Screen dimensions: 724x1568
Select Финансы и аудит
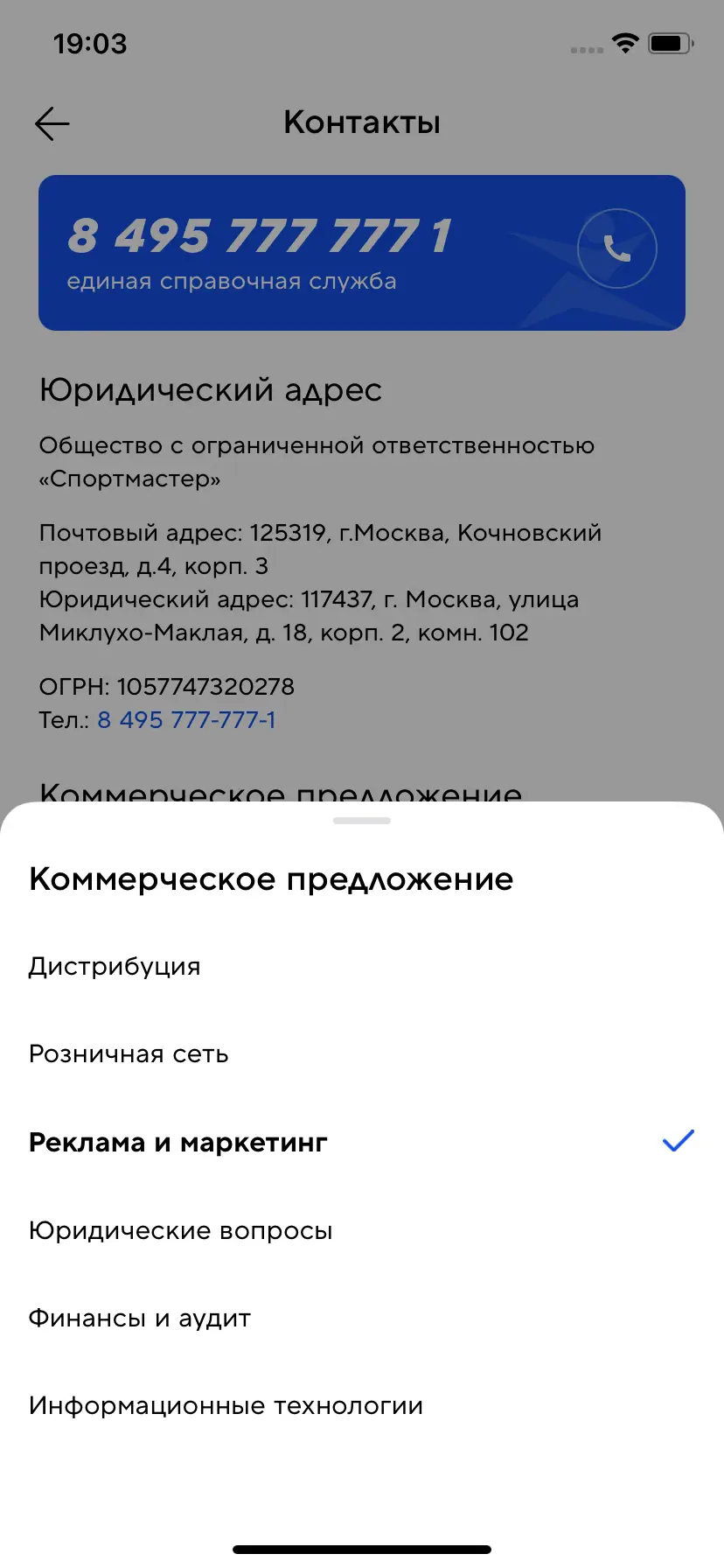(x=140, y=1319)
